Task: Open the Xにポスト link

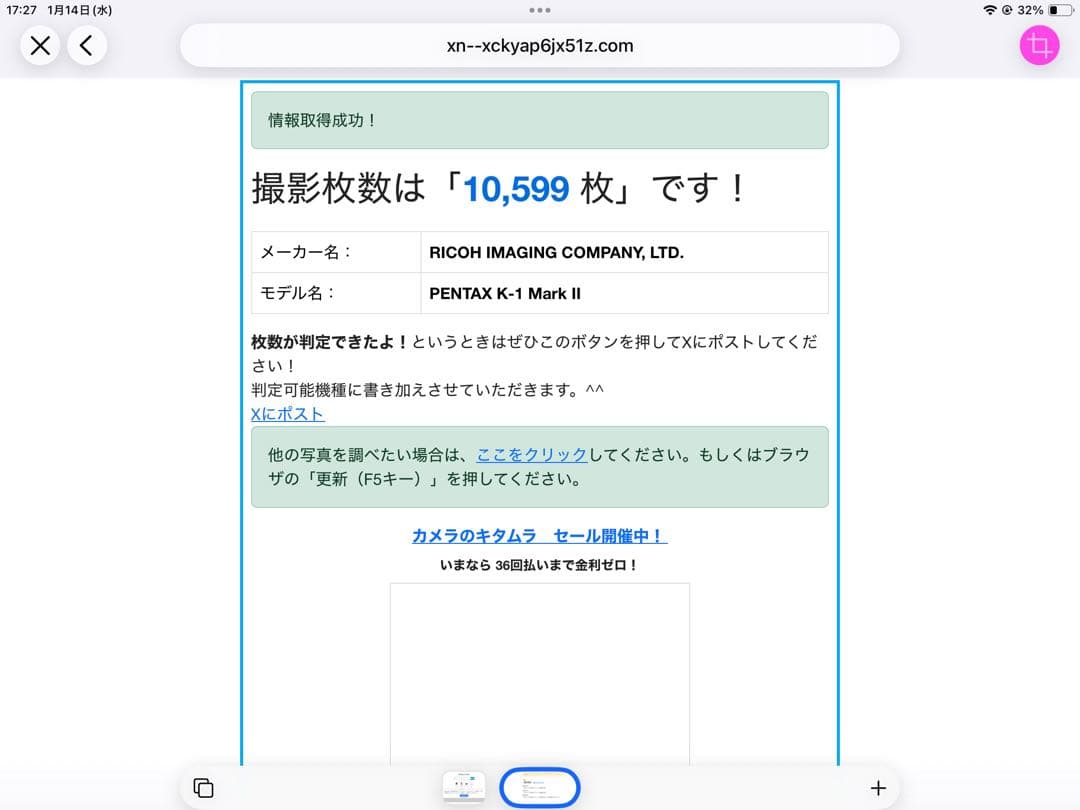Action: (287, 414)
